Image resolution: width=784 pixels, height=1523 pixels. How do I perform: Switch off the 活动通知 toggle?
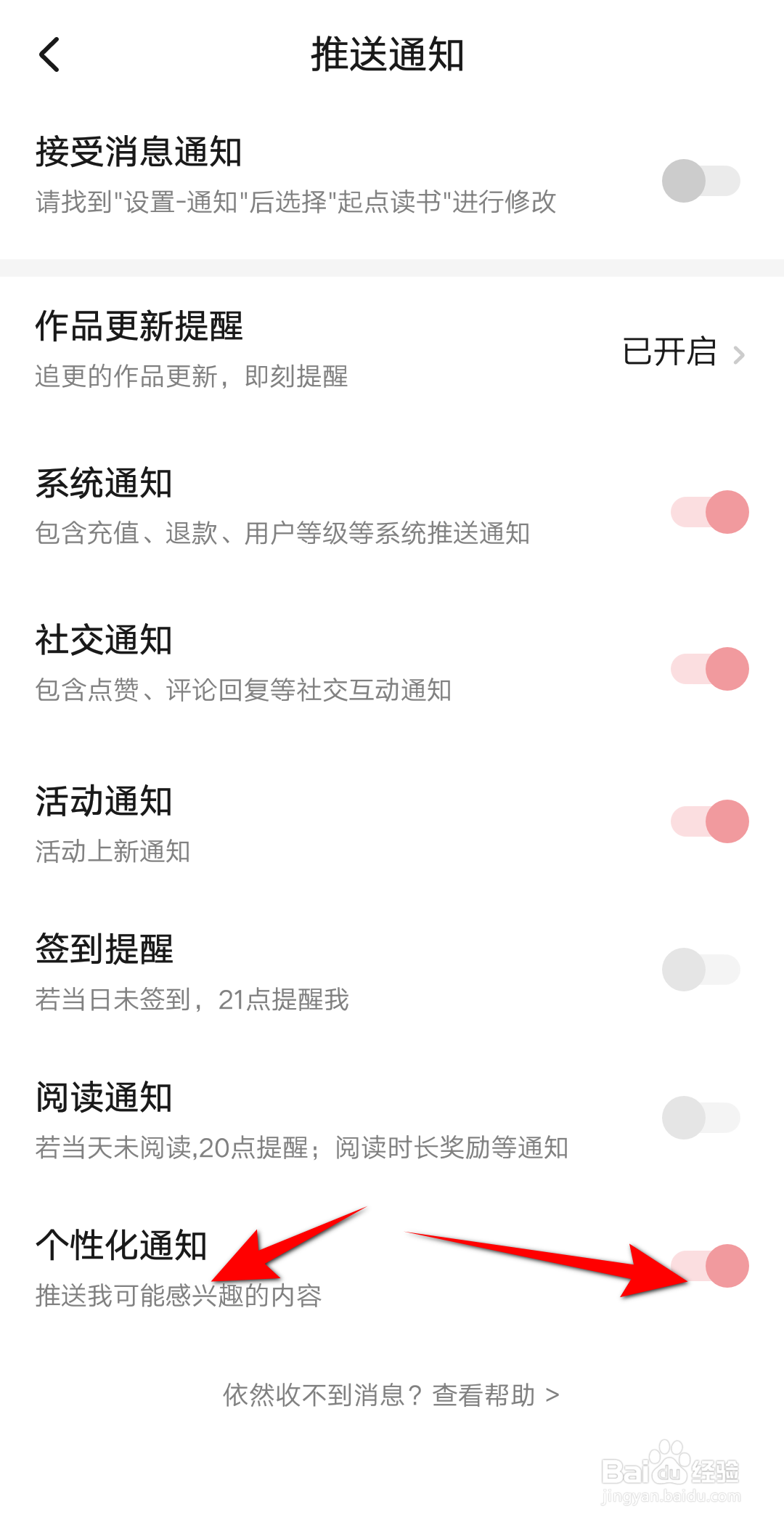(x=710, y=821)
